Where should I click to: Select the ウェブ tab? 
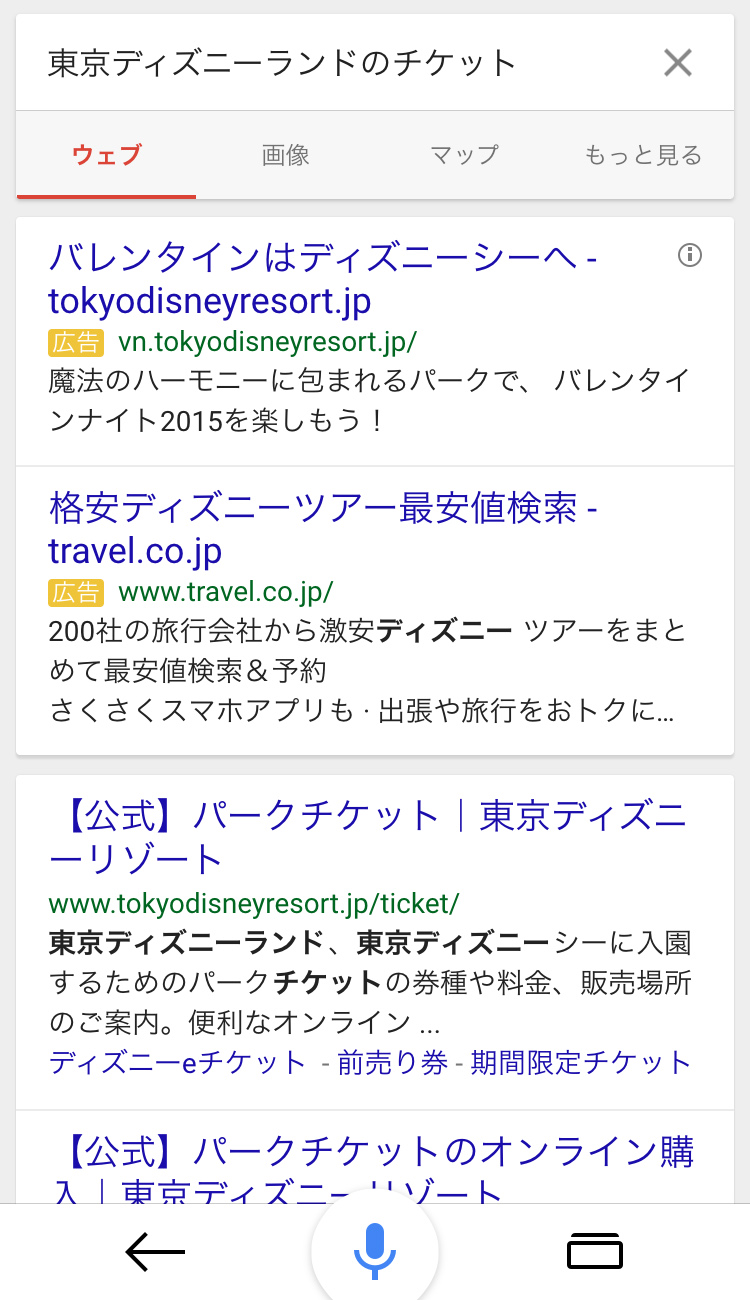(107, 155)
